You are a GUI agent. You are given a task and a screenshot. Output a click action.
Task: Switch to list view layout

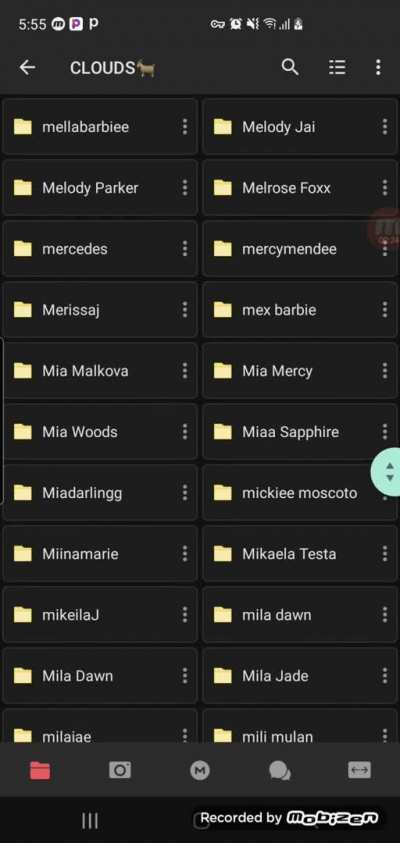[x=337, y=67]
